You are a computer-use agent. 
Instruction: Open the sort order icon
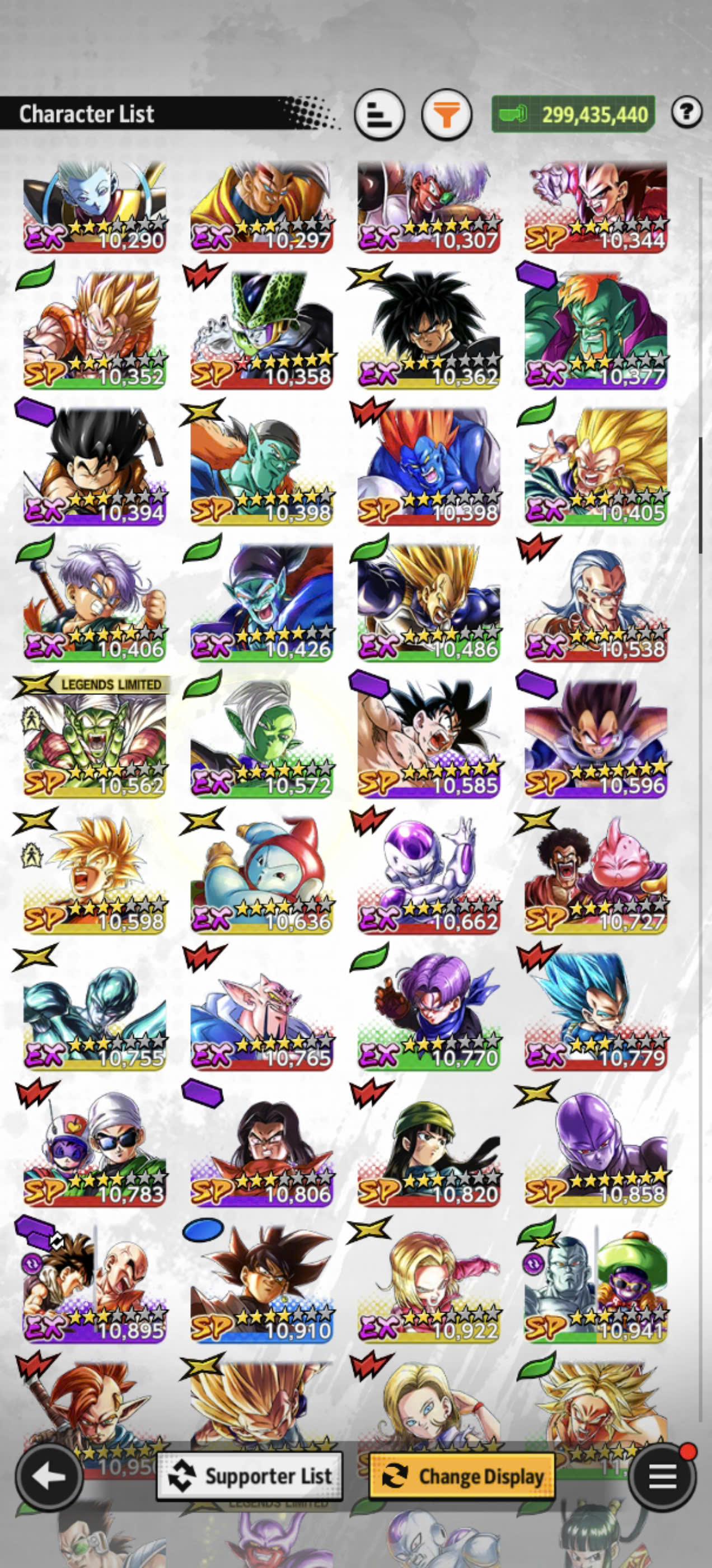[379, 114]
